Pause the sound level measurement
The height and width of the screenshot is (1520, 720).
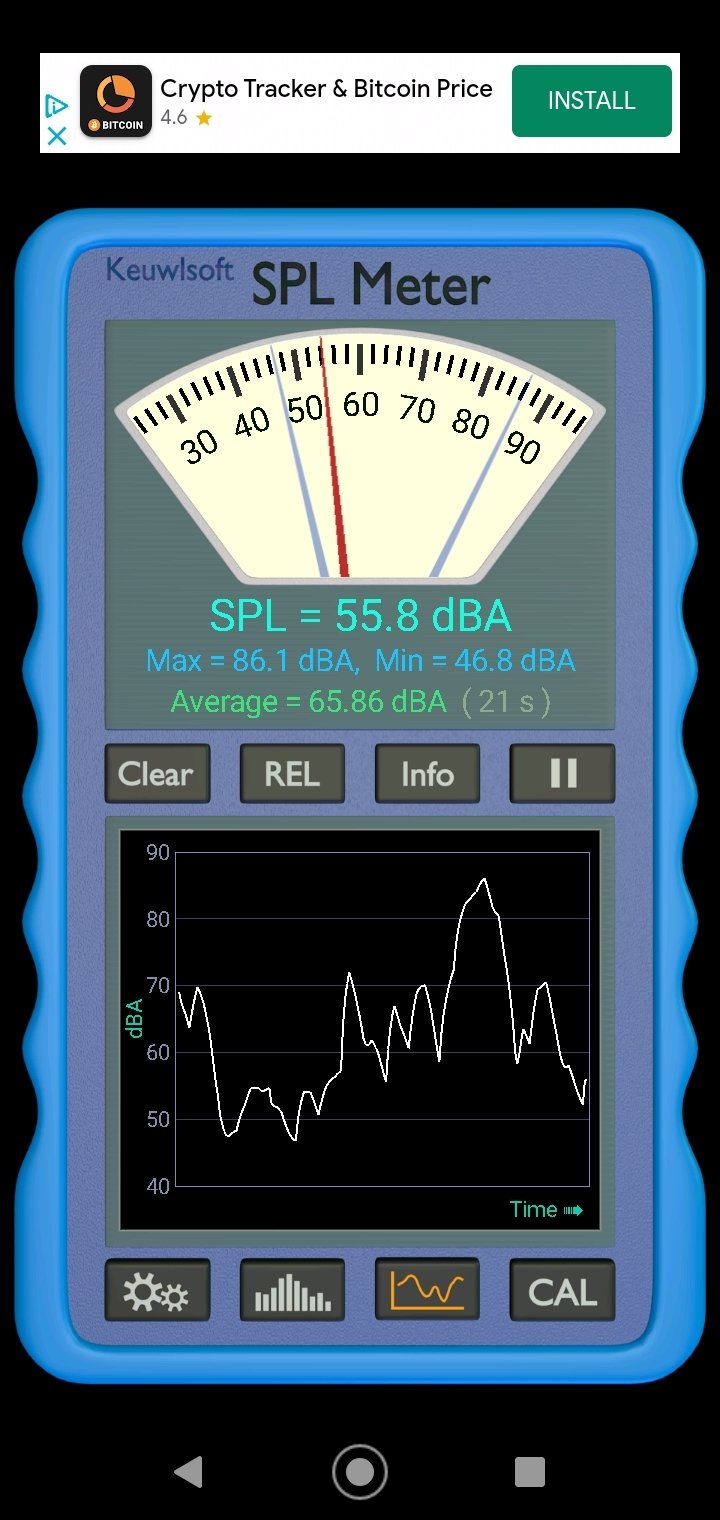(562, 774)
